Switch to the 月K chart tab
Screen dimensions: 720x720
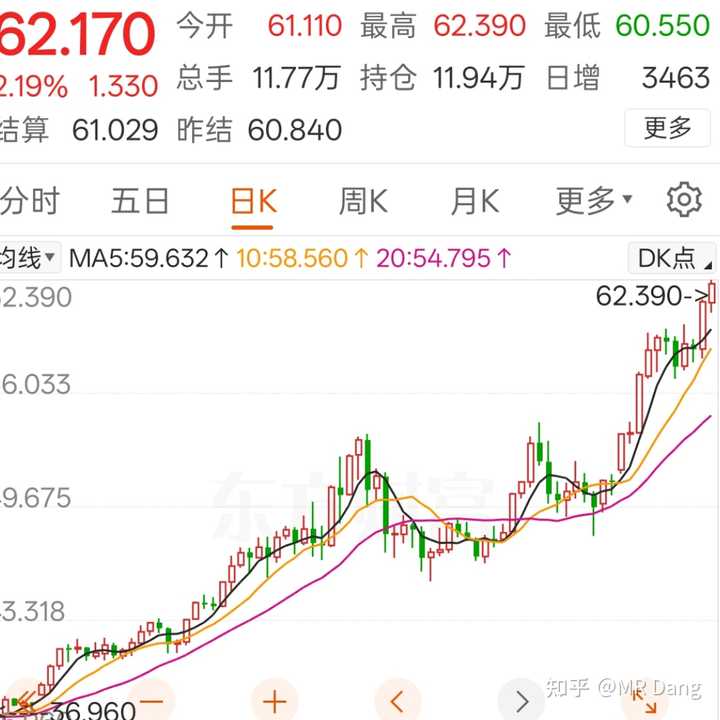[x=474, y=201]
